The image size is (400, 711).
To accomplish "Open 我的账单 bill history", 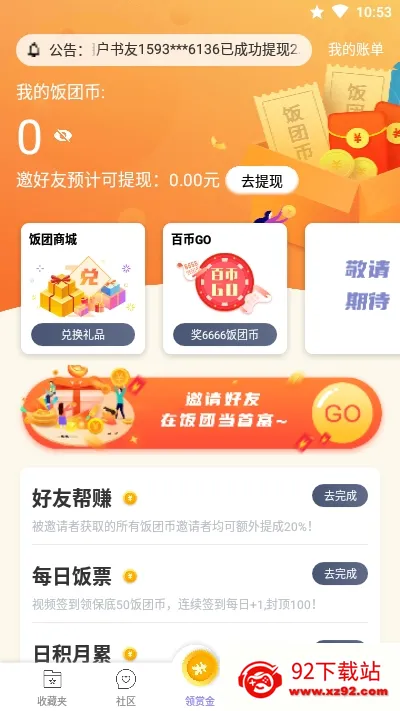I will (x=356, y=49).
